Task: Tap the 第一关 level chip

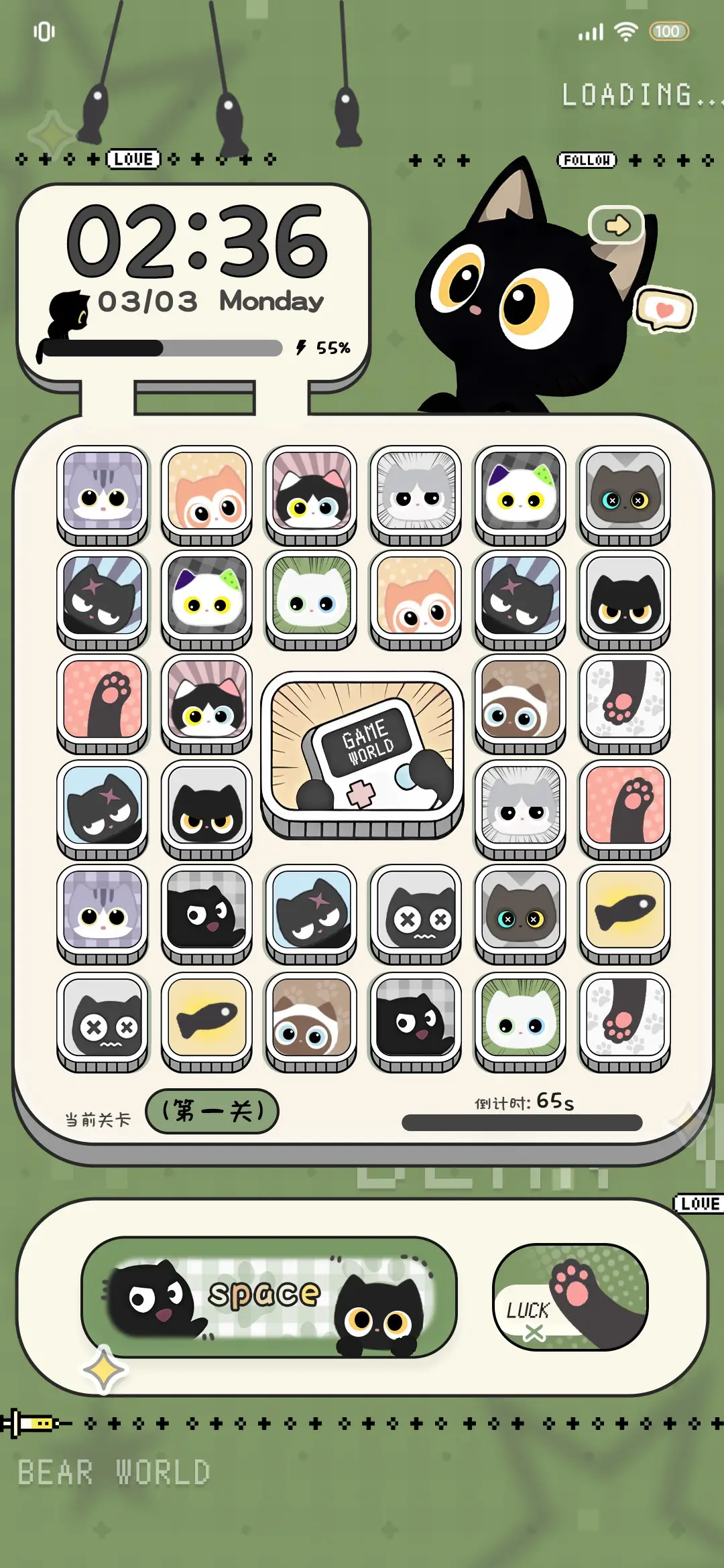Action: point(212,1111)
